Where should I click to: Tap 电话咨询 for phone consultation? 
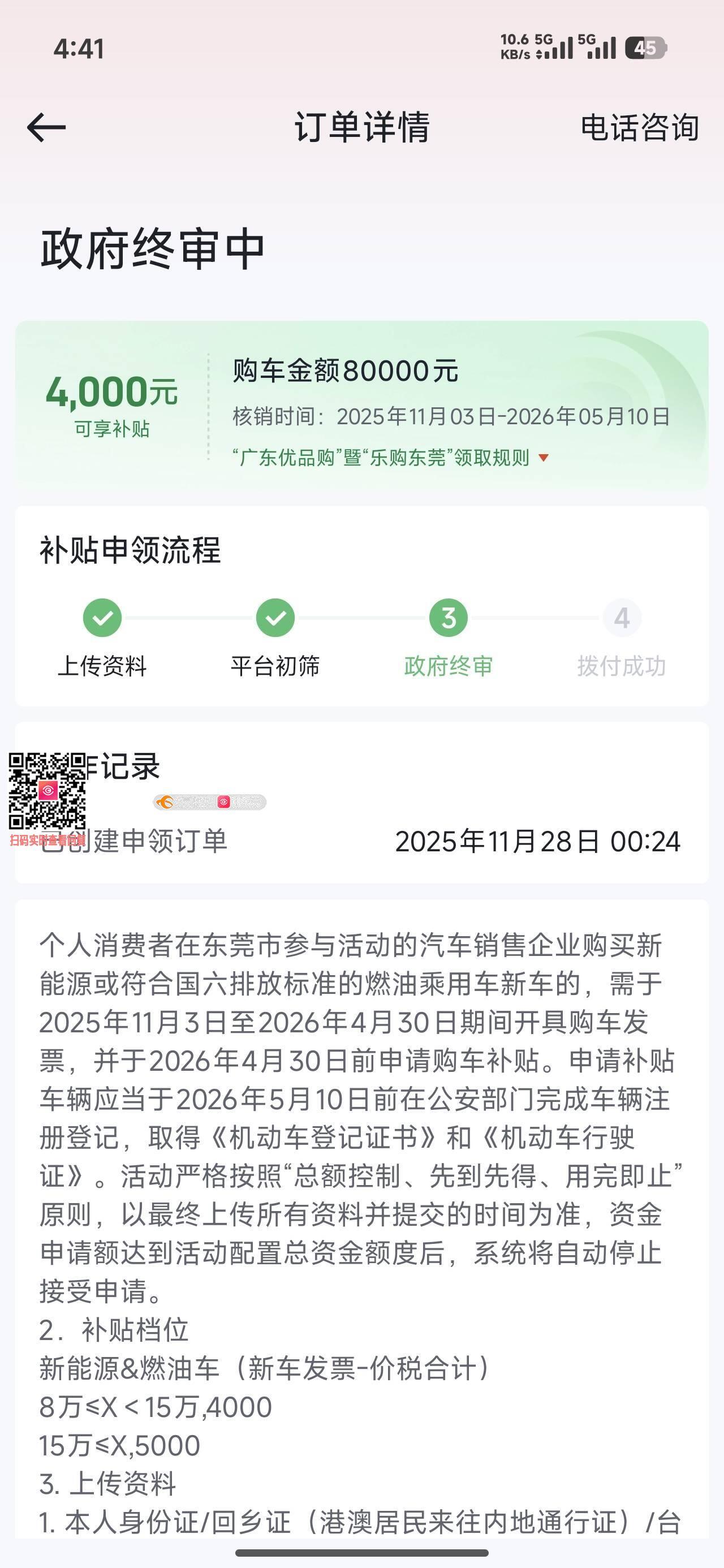pyautogui.click(x=639, y=128)
